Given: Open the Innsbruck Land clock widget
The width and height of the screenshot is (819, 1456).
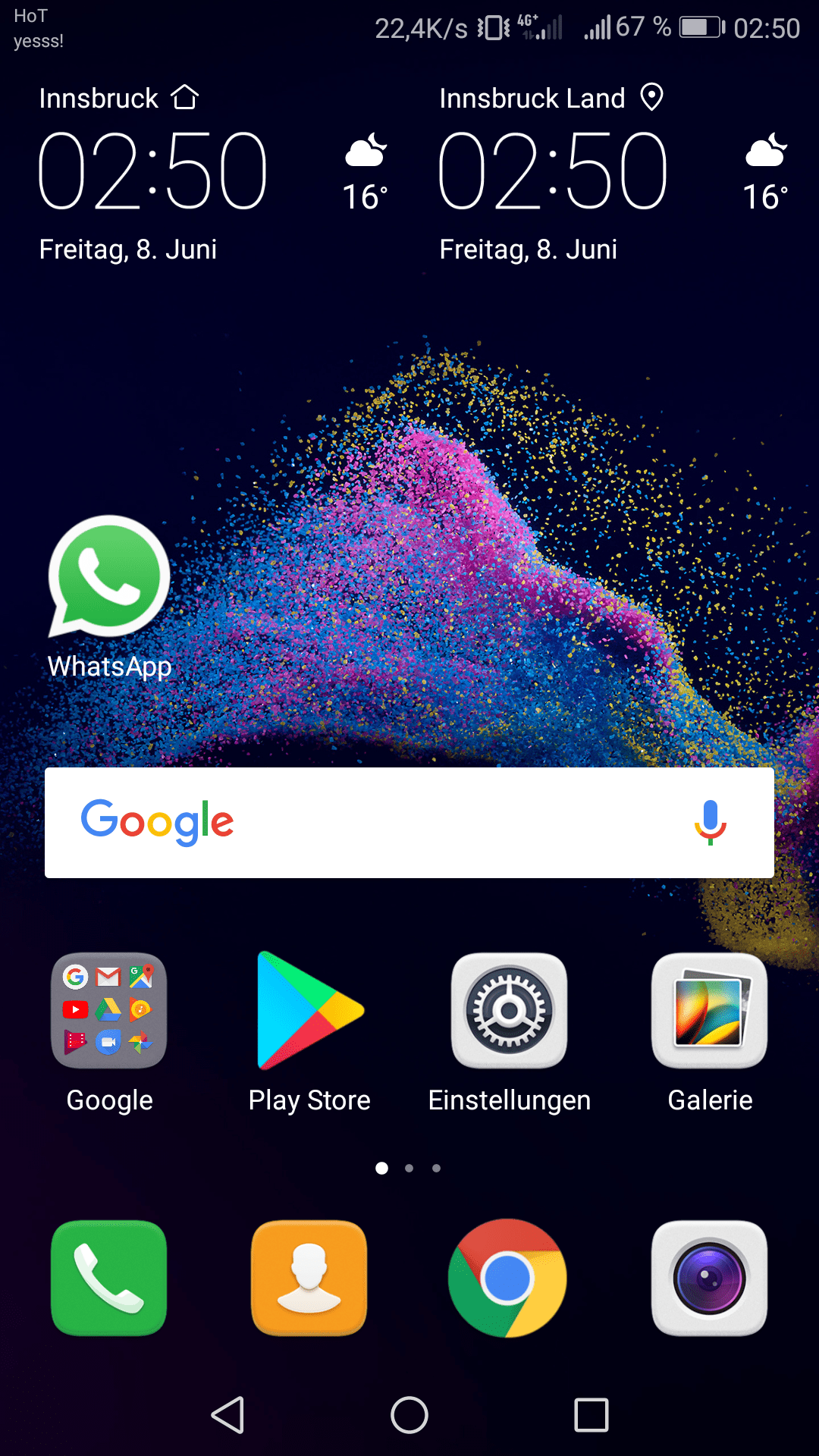Looking at the screenshot, I should (554, 171).
